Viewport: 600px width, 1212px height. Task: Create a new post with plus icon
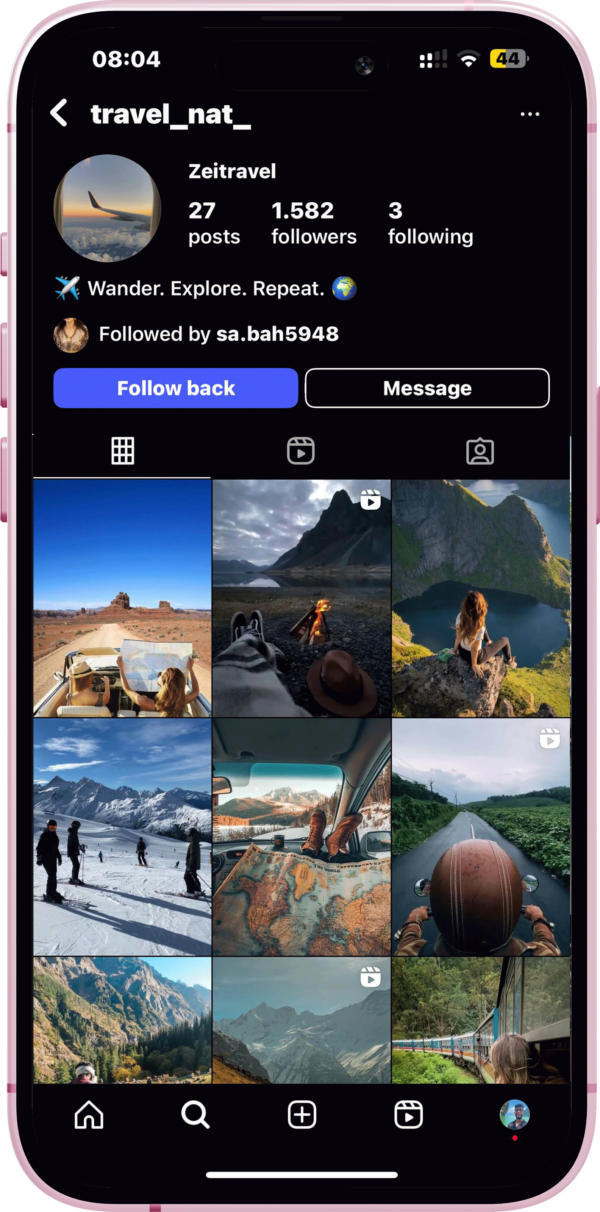(x=302, y=1114)
